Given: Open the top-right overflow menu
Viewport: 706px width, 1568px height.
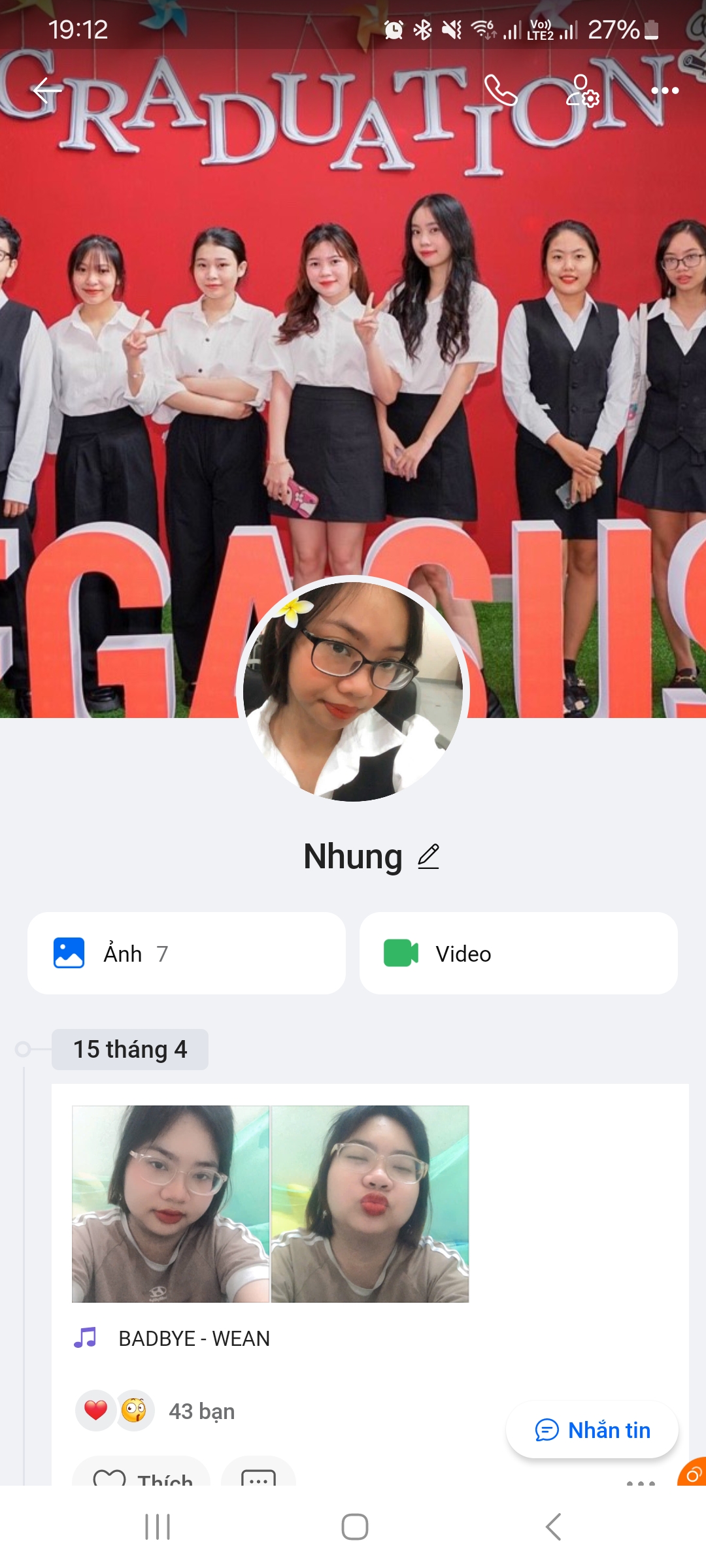Looking at the screenshot, I should (x=665, y=91).
